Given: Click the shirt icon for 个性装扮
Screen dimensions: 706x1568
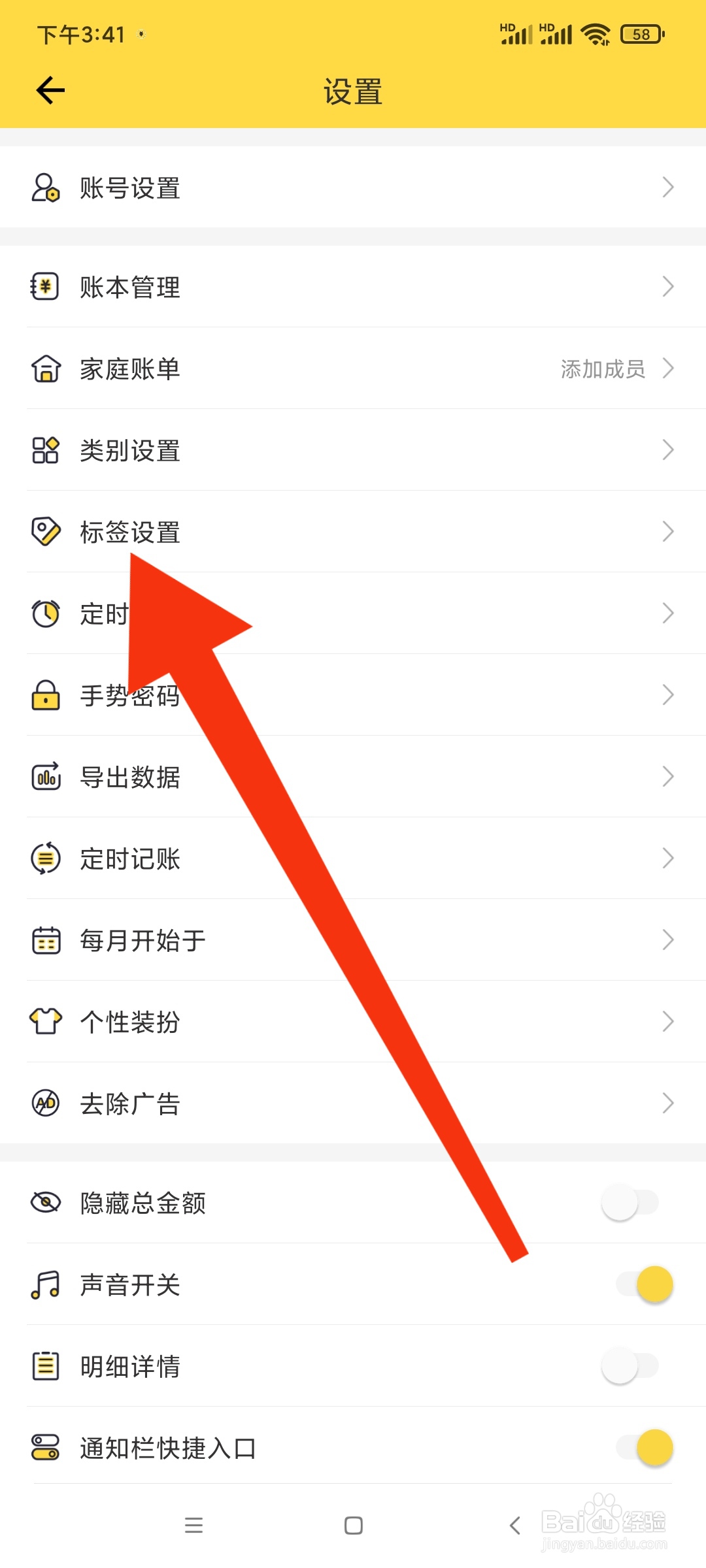Looking at the screenshot, I should click(44, 1022).
